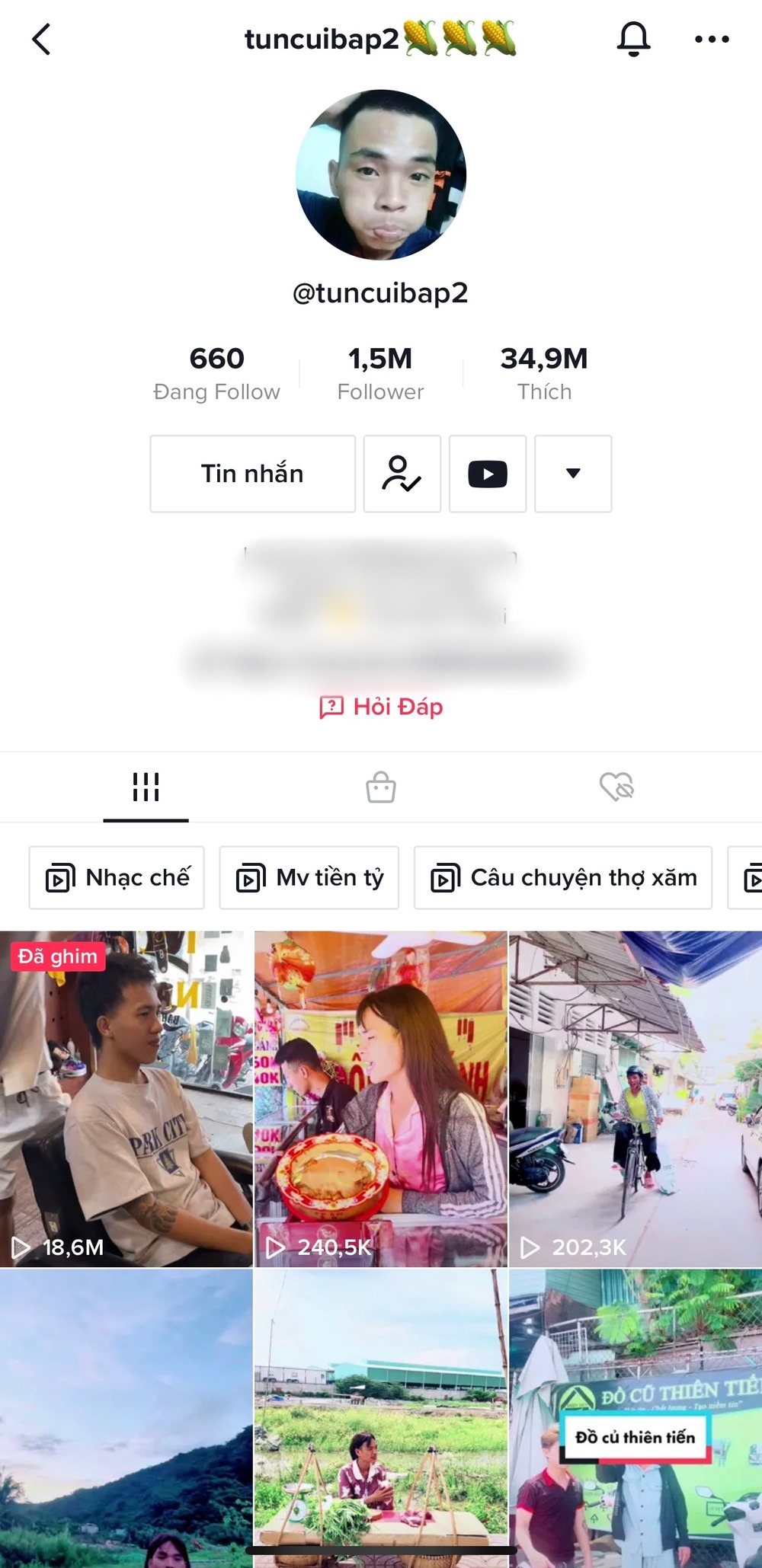762x1568 pixels.
Task: View the 1,5M Follower list
Action: [380, 372]
